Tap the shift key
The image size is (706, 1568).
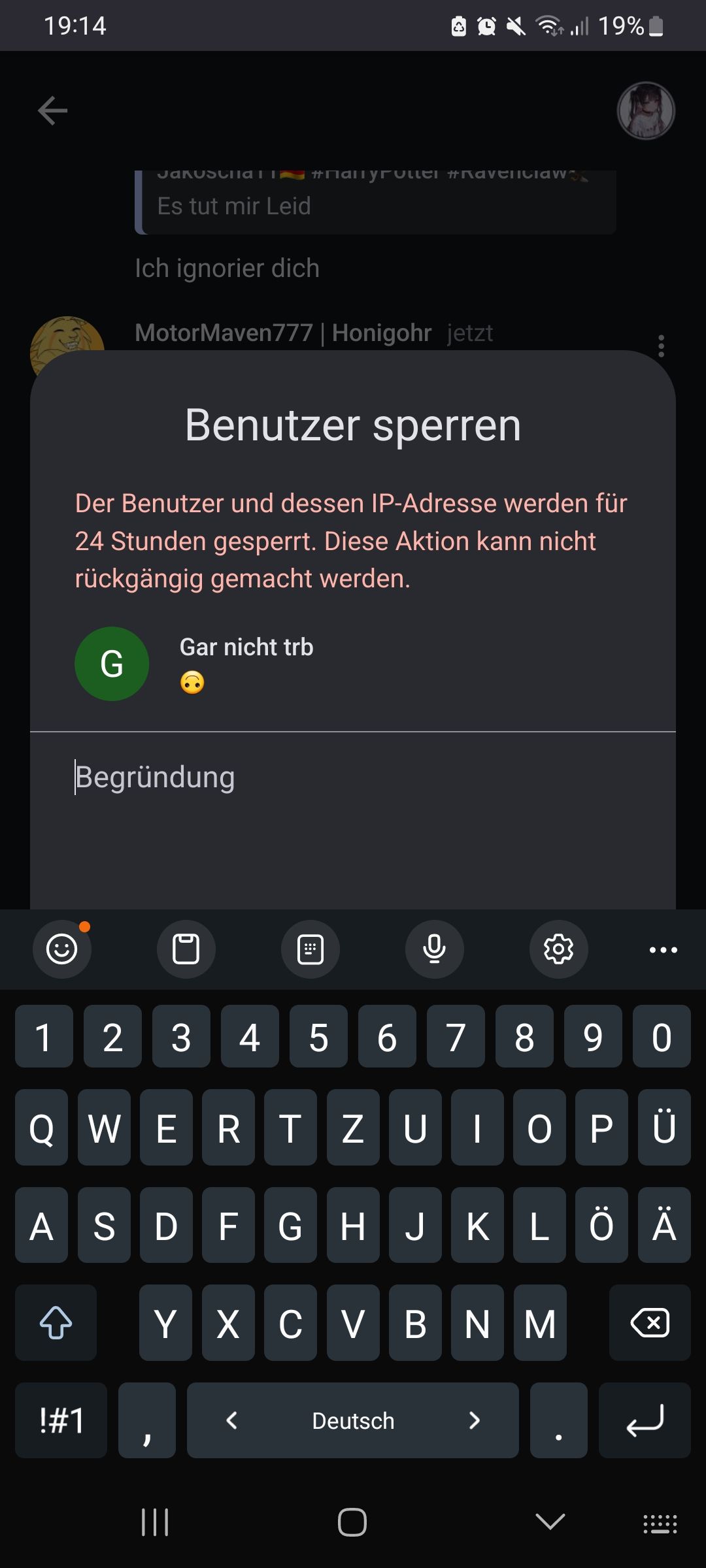pyautogui.click(x=56, y=1323)
